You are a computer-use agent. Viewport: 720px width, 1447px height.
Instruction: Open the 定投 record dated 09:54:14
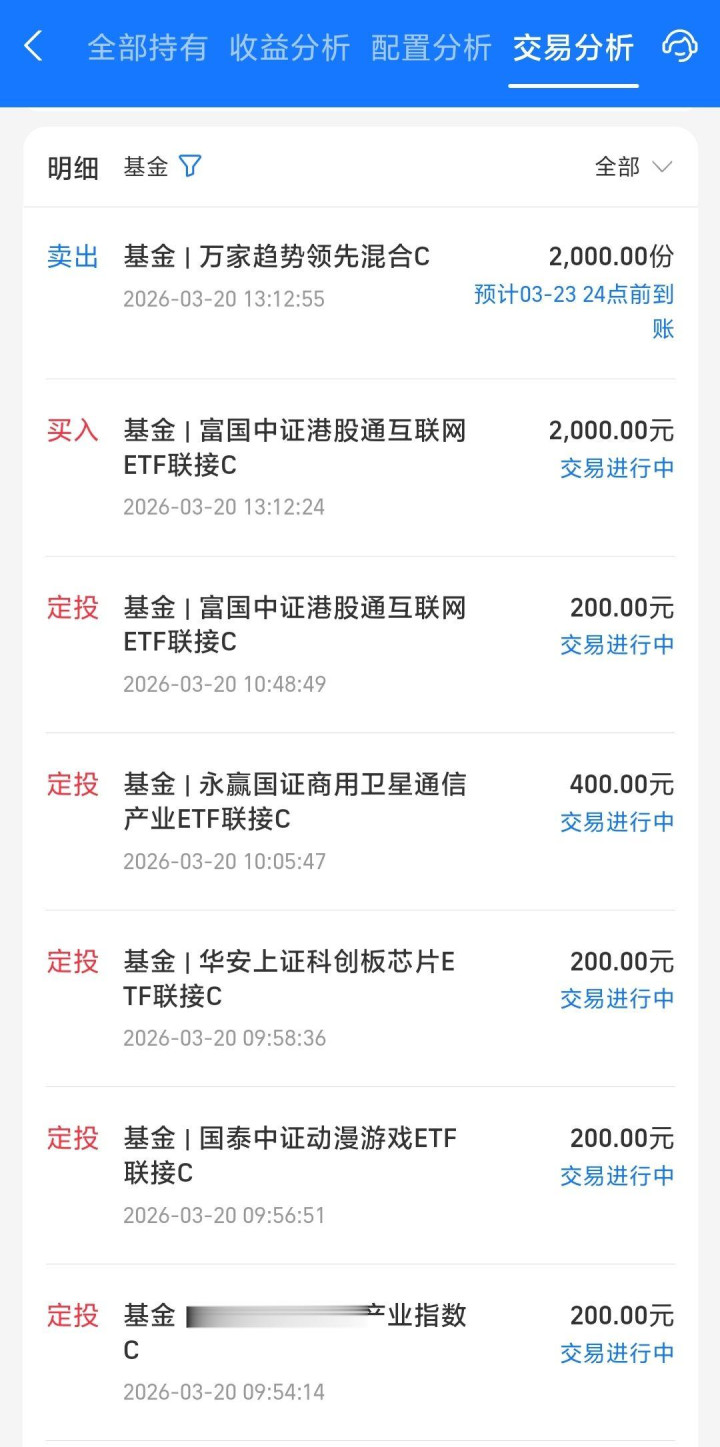click(360, 1351)
